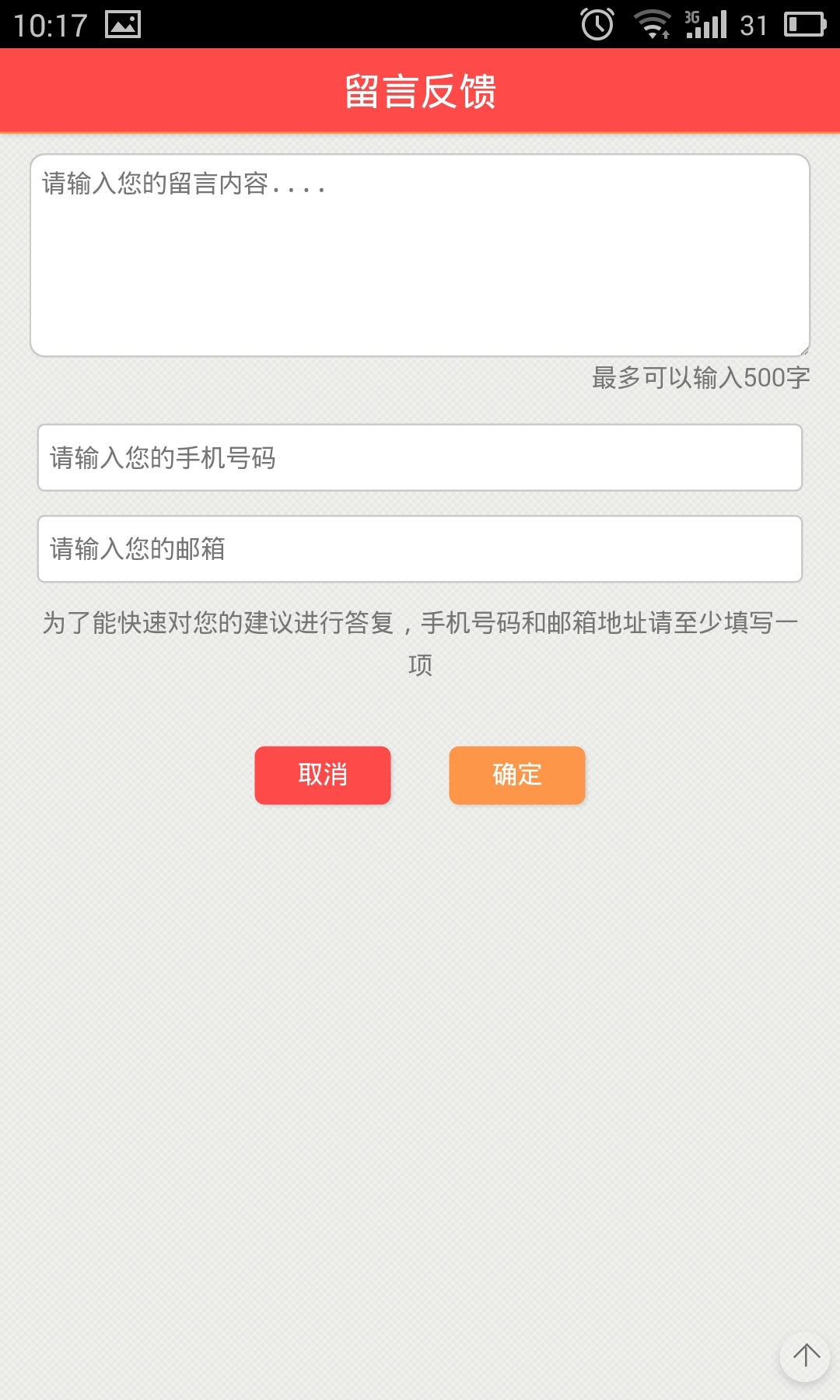
Task: Tap the back-to-top arrow icon
Action: 806,1356
